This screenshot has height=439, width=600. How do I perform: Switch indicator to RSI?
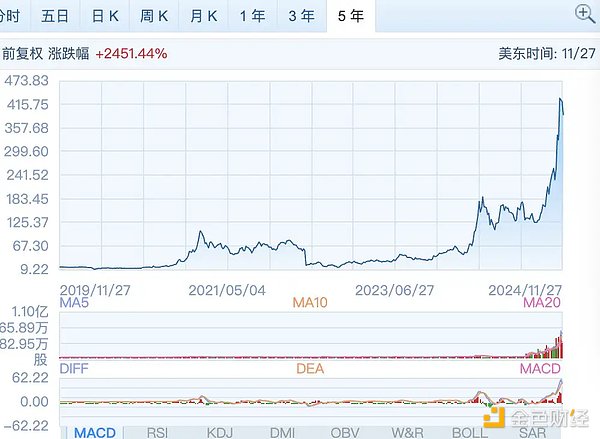[x=158, y=432]
